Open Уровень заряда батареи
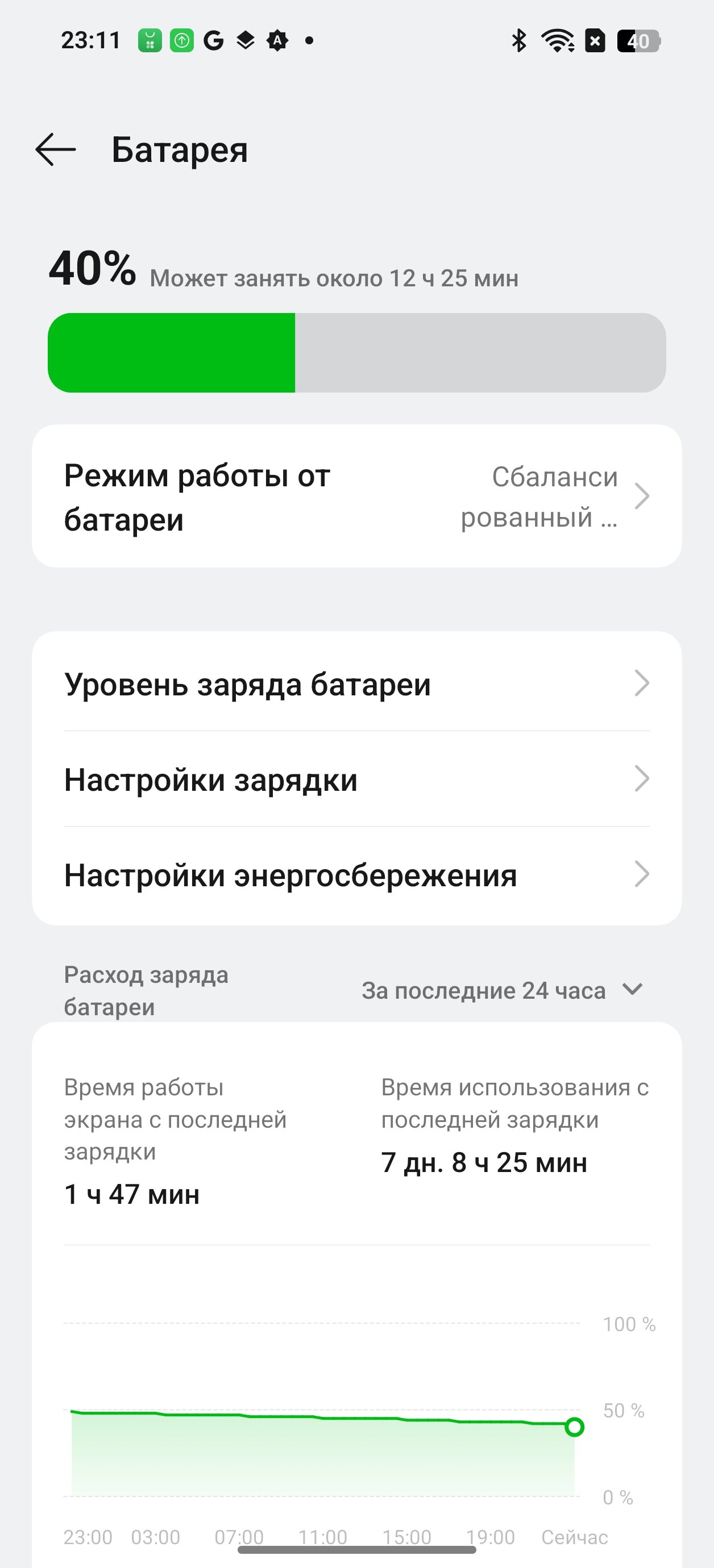The image size is (714, 1568). pyautogui.click(x=357, y=683)
